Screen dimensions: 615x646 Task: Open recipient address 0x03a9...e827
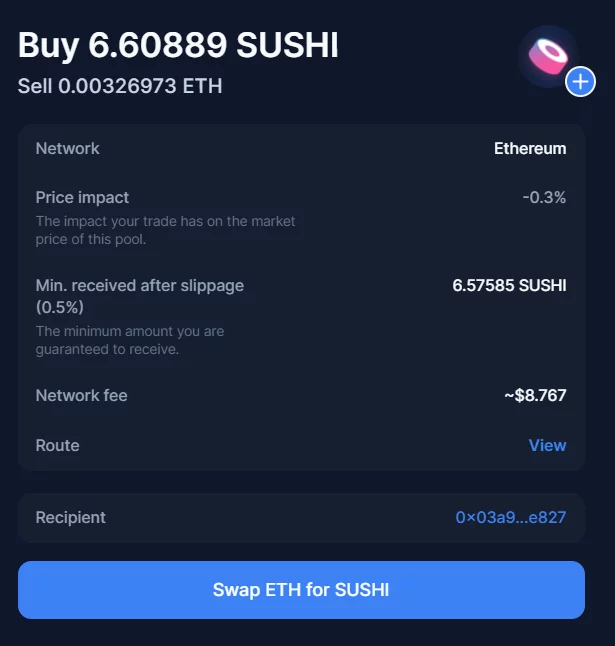point(510,517)
